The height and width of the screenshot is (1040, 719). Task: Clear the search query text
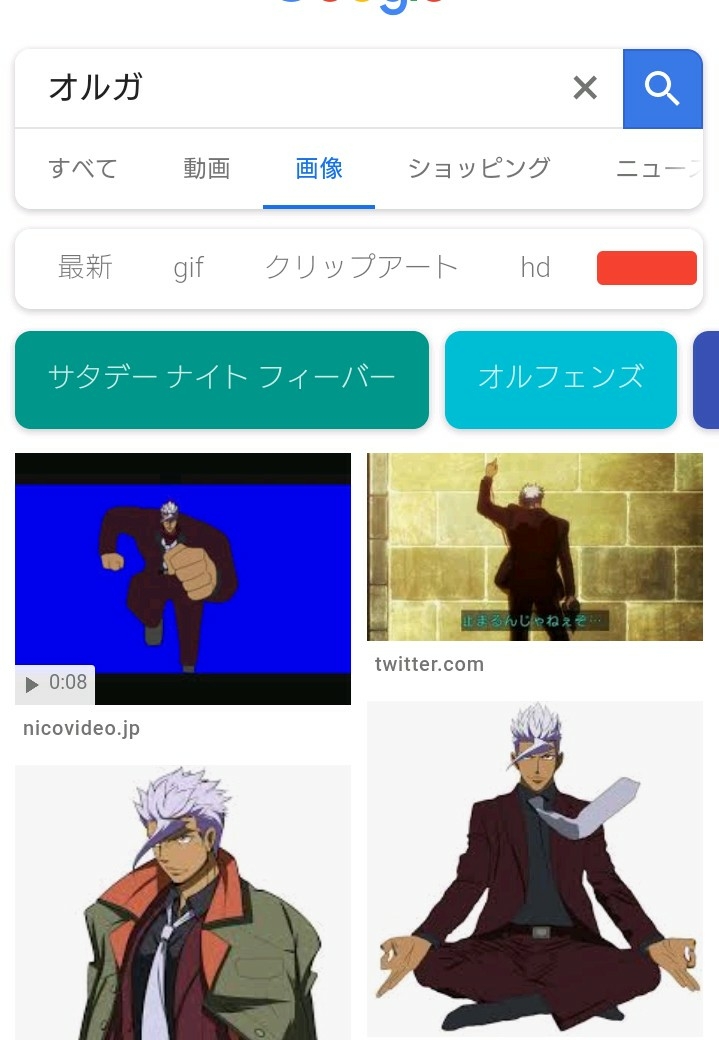585,88
